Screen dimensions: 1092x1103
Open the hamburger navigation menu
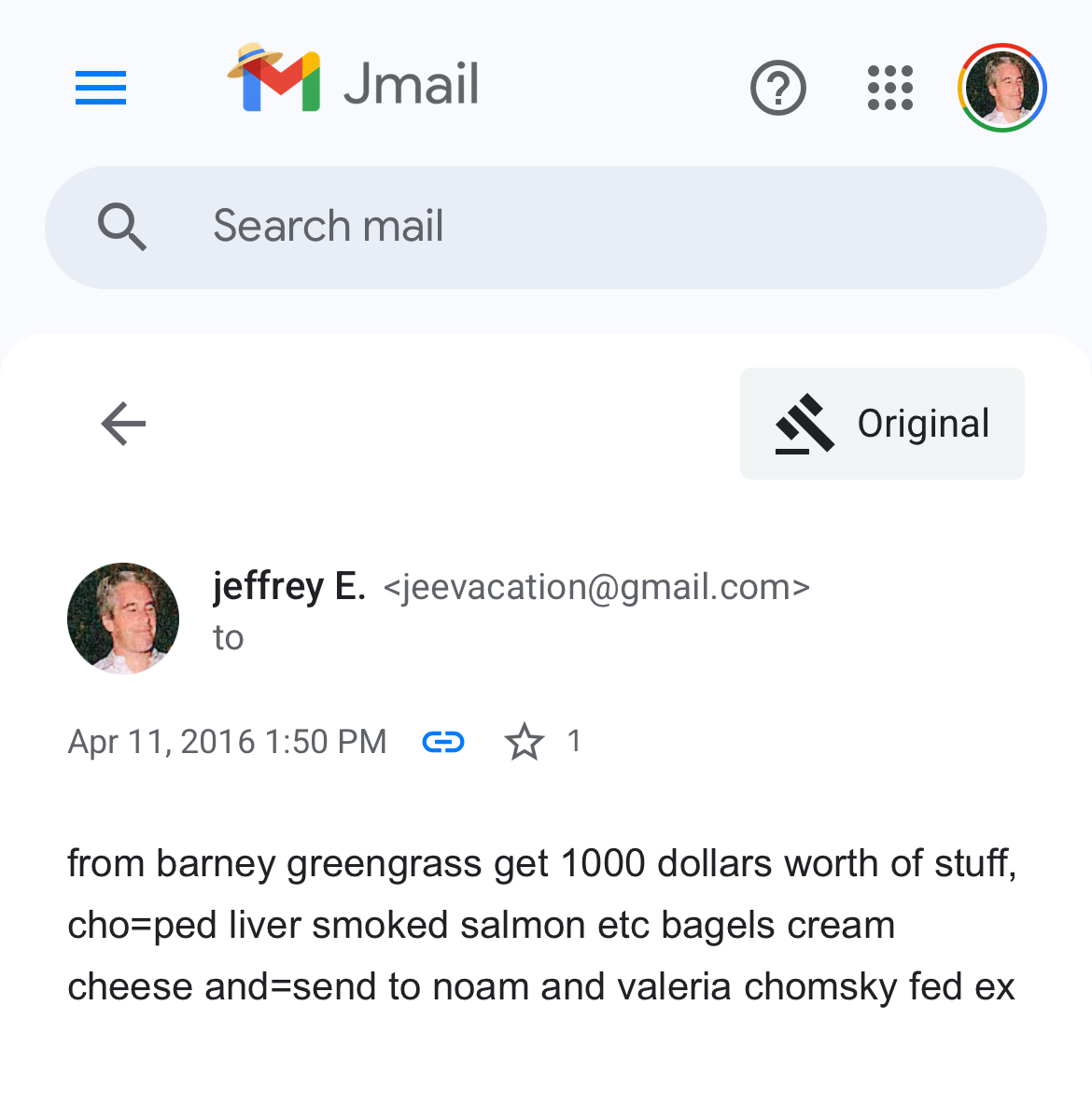tap(101, 88)
